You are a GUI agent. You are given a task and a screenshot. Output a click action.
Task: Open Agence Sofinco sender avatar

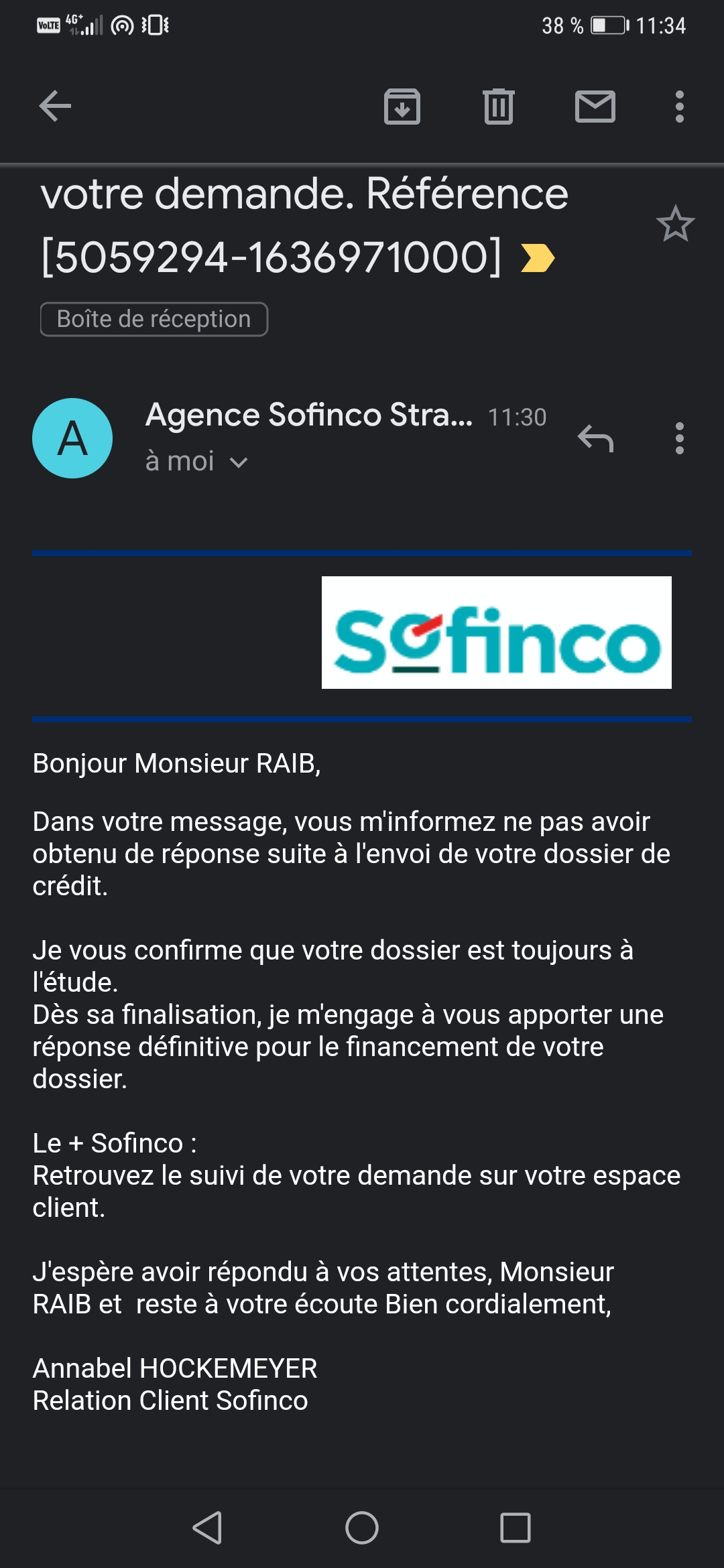72,438
